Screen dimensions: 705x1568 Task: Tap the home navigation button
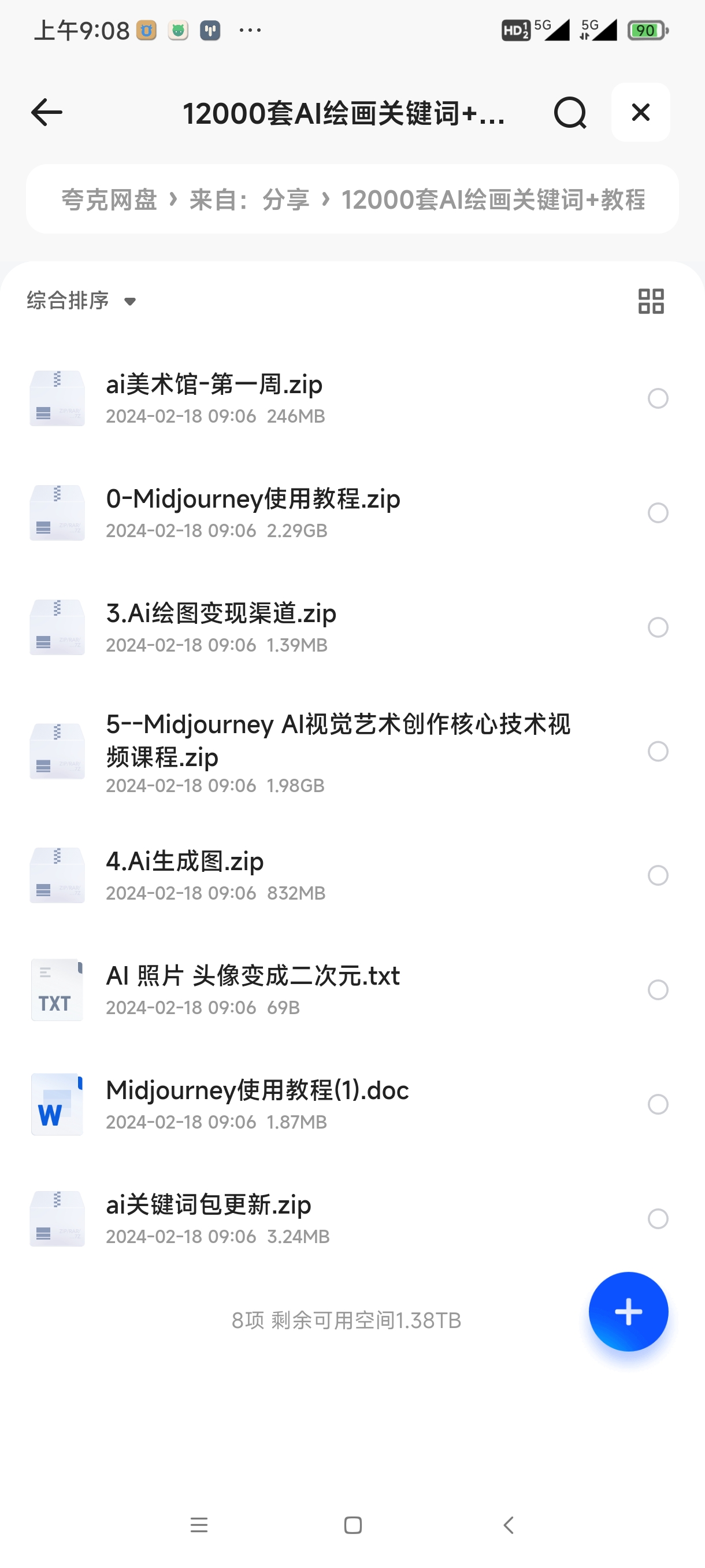pos(352,1524)
